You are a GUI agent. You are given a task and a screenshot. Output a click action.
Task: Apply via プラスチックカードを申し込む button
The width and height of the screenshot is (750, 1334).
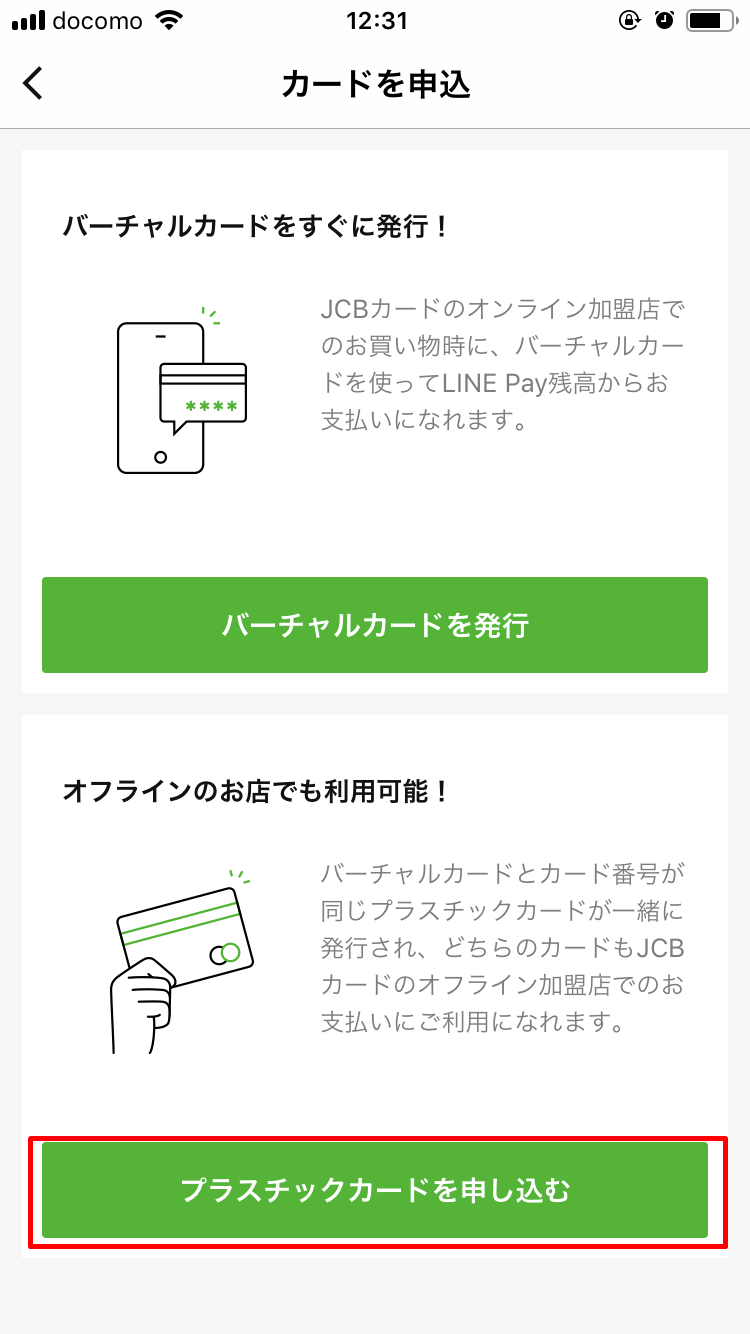[375, 1190]
